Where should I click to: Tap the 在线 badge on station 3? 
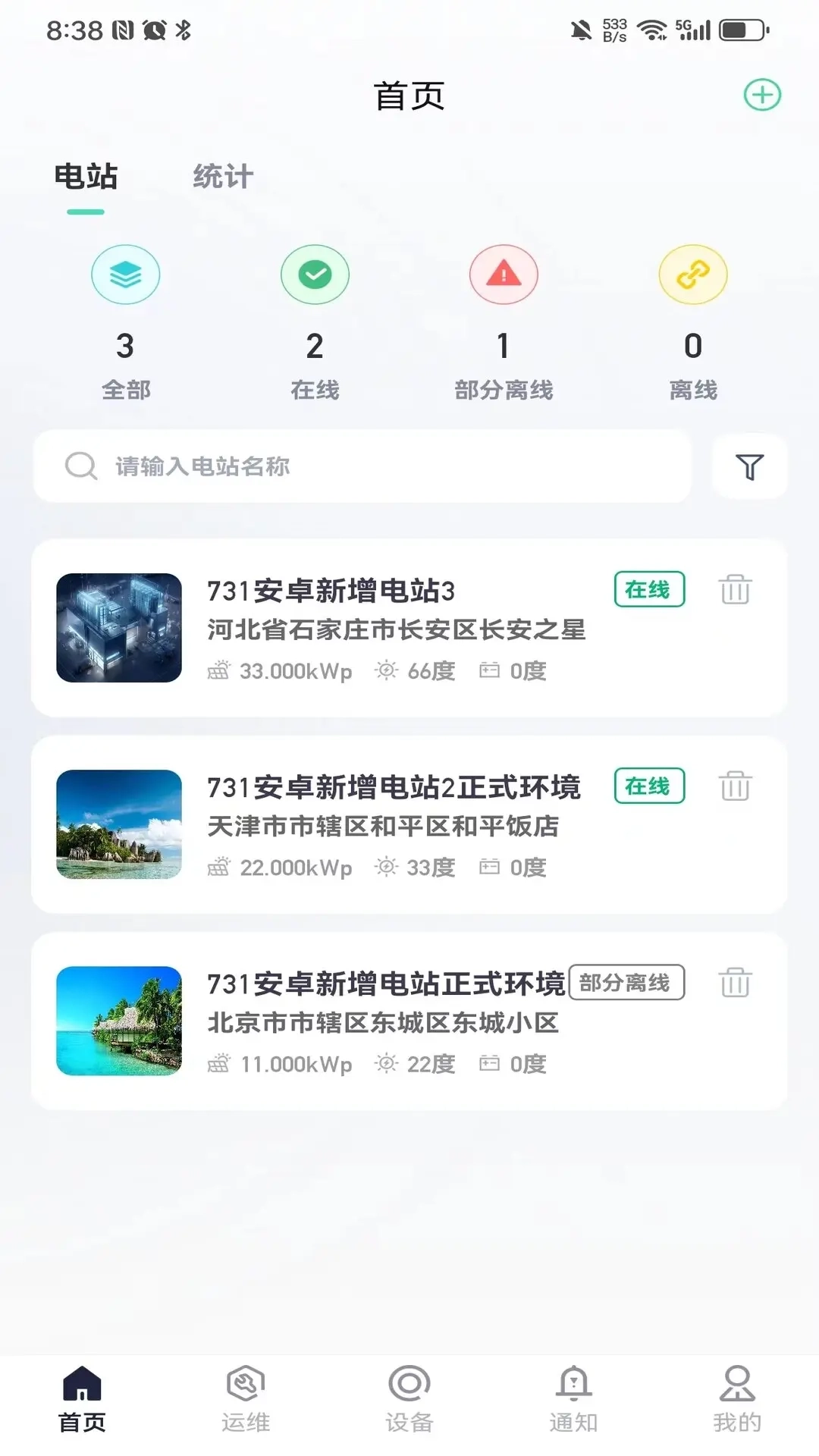point(648,589)
